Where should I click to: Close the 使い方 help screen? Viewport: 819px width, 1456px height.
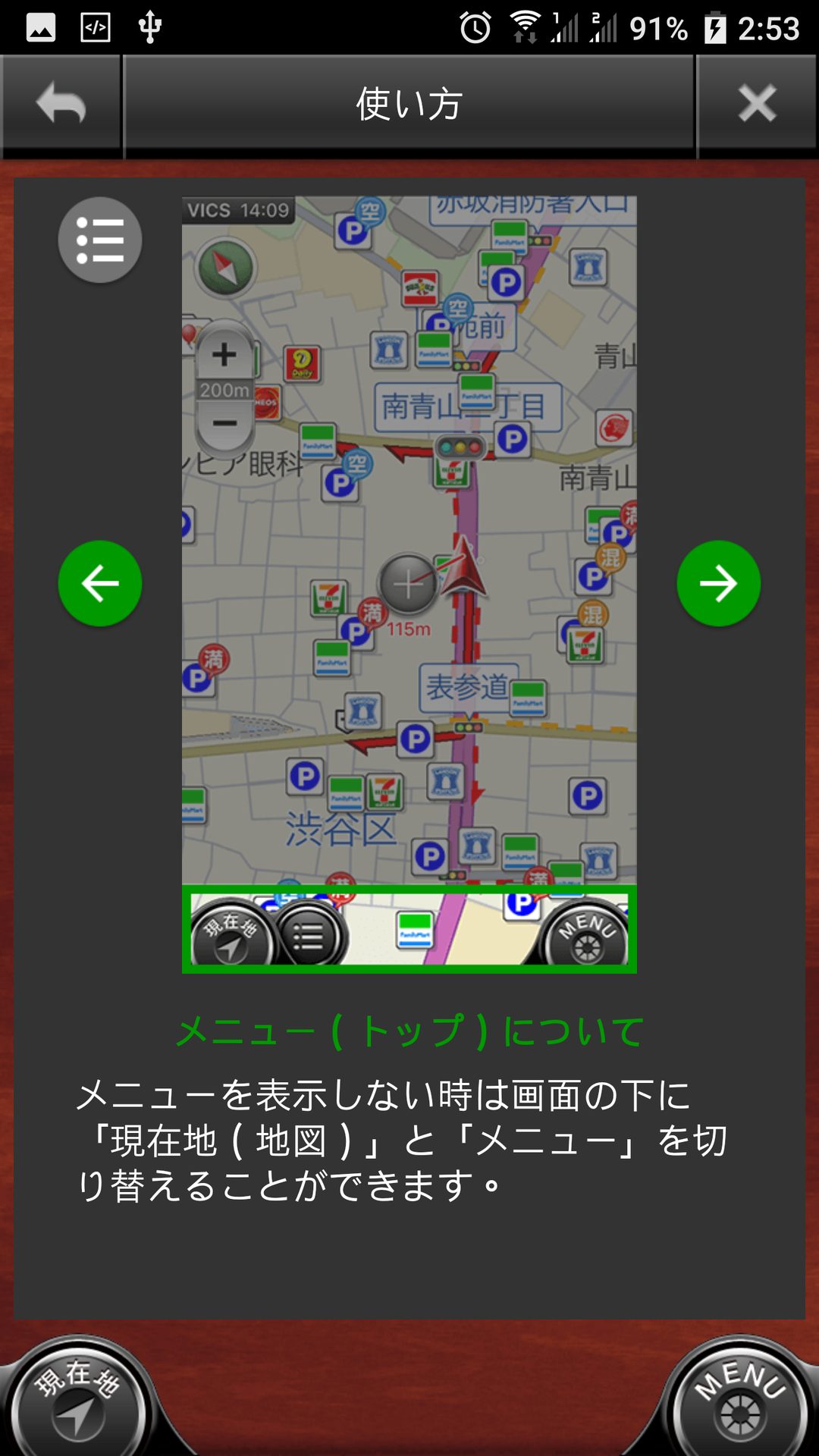point(756,104)
